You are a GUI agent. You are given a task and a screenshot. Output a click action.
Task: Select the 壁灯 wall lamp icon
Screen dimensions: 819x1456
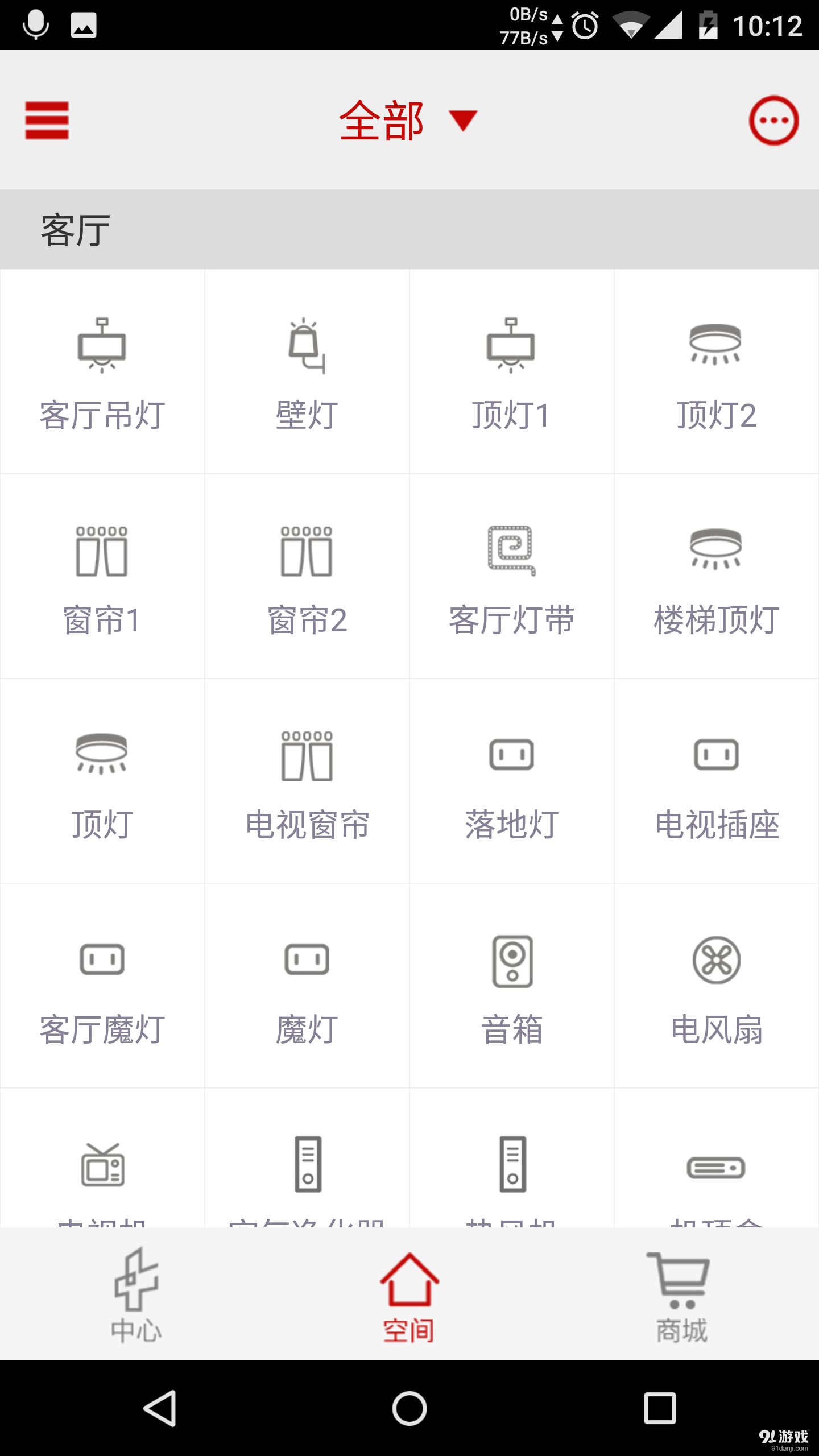pos(307,370)
